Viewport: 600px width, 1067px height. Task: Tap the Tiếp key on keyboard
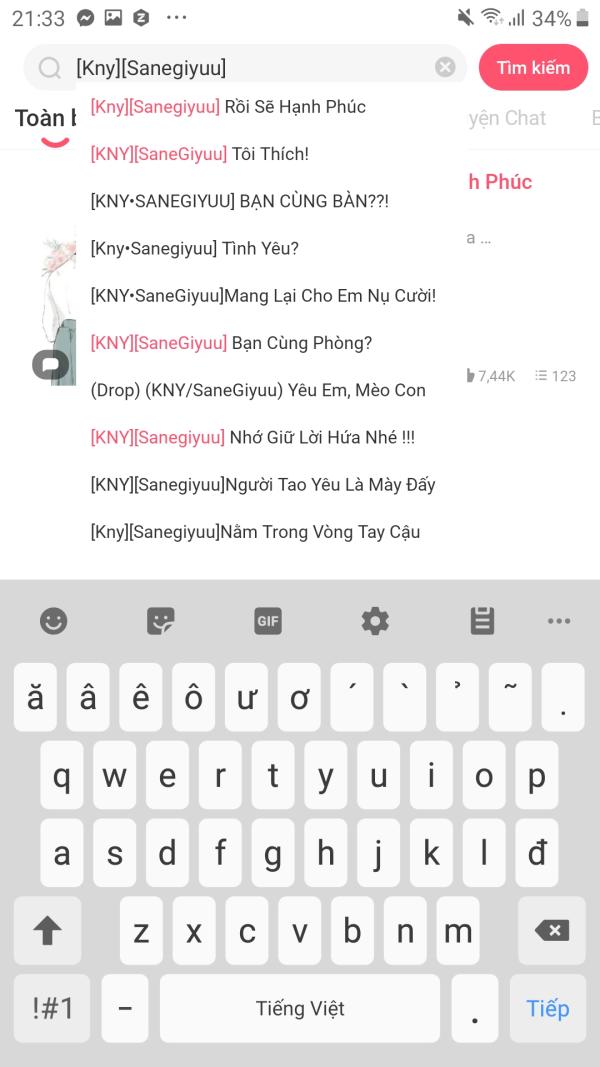coord(547,1008)
